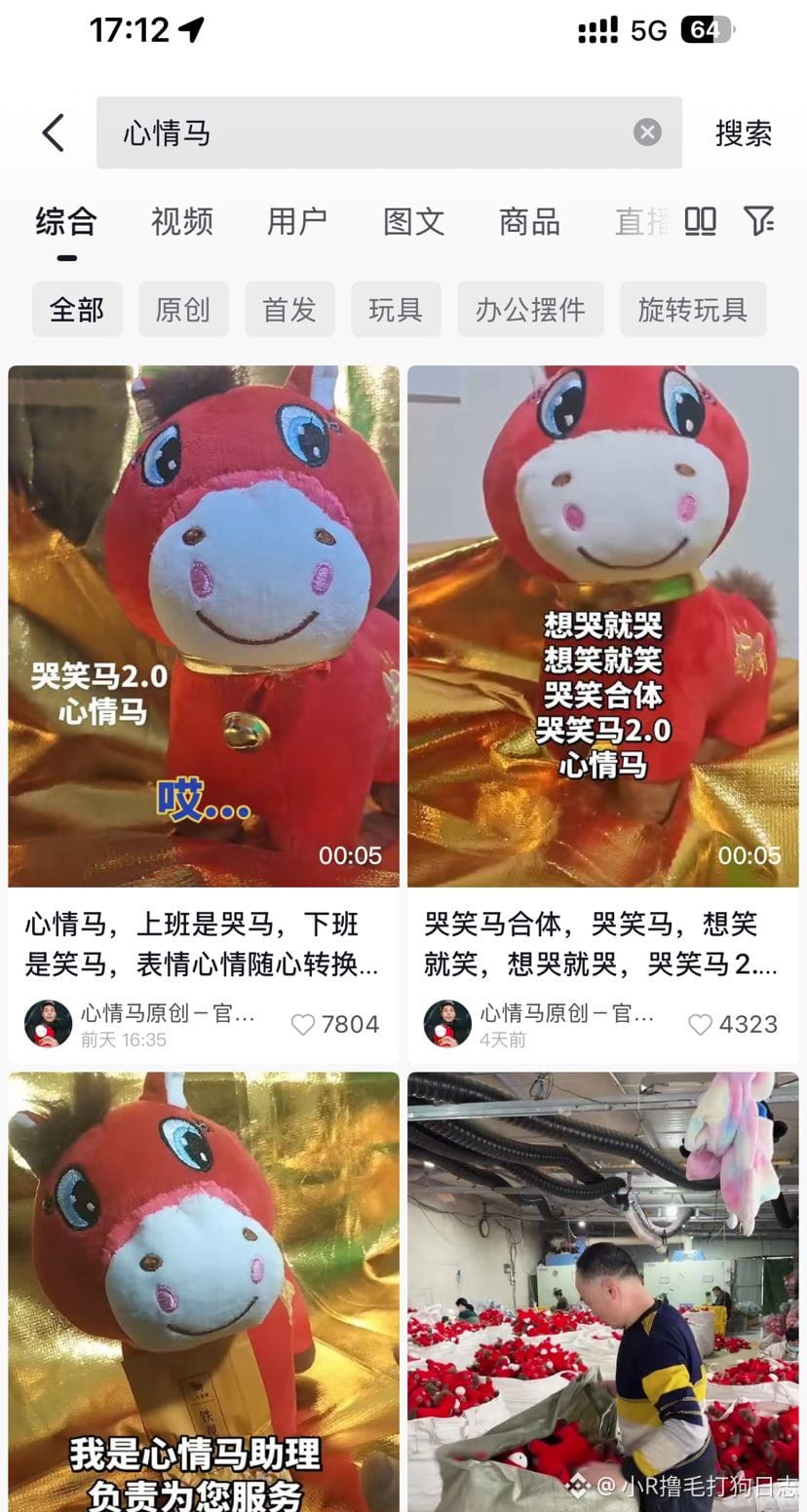Toggle the grid layout view icon
Image resolution: width=807 pixels, height=1512 pixels.
(x=700, y=222)
